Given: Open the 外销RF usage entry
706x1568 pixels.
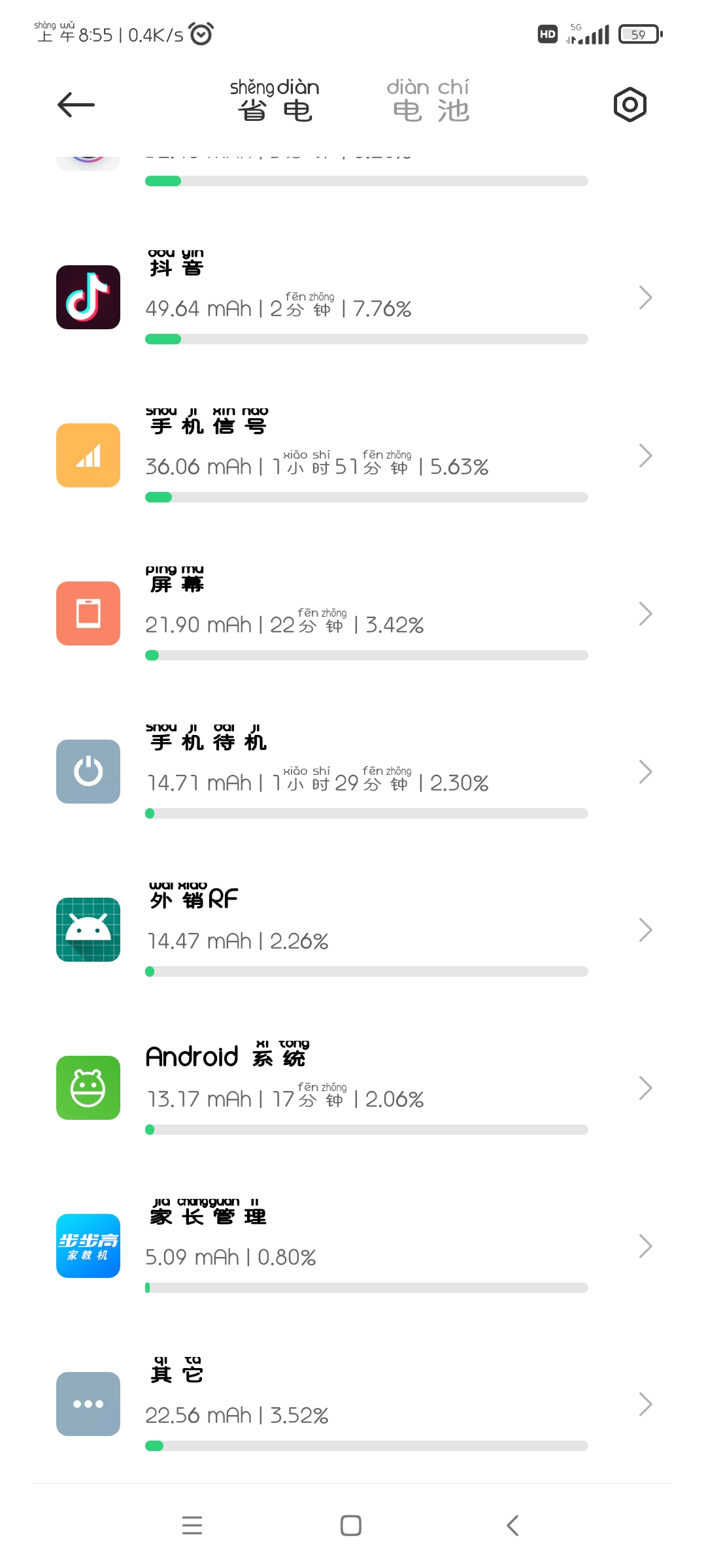Looking at the screenshot, I should [353, 930].
